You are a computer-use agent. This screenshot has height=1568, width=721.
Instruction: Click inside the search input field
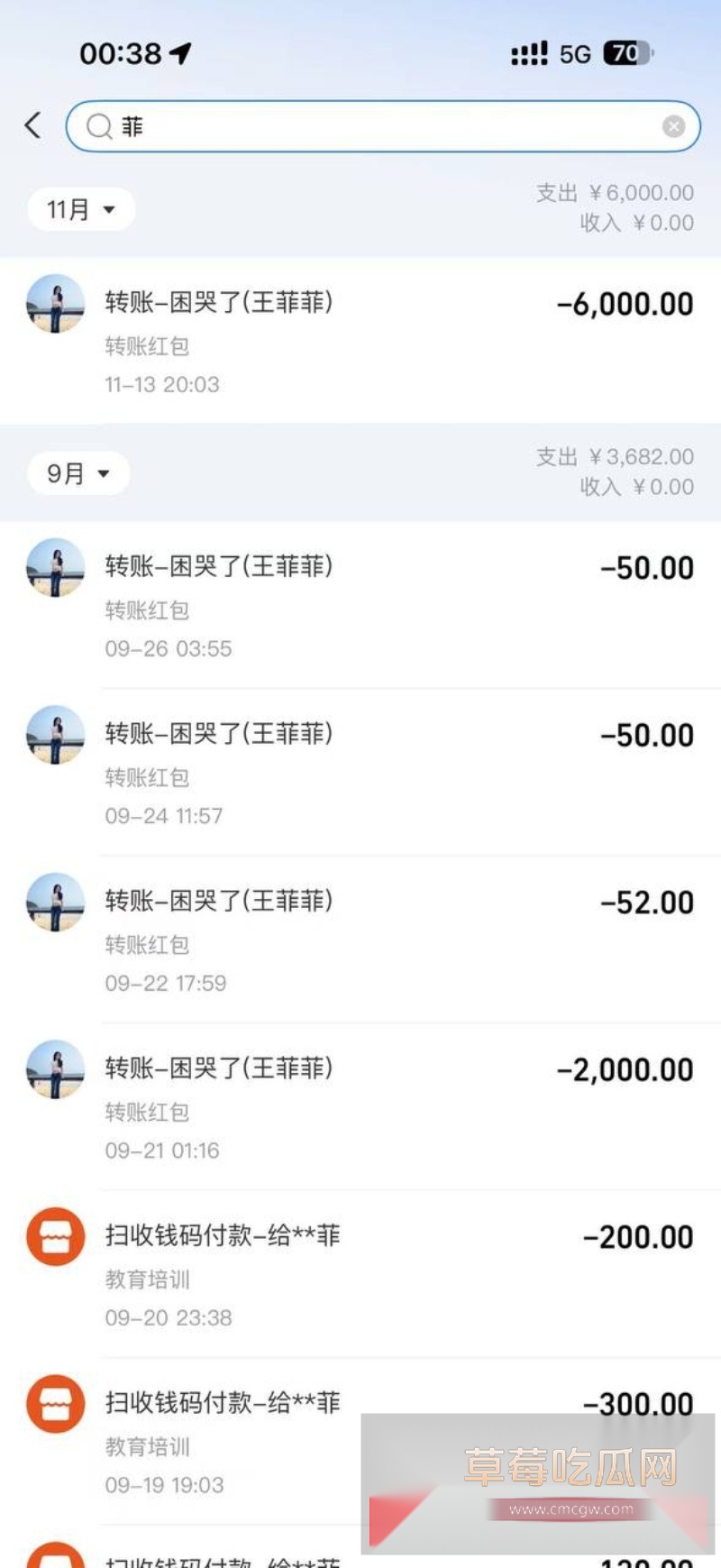(x=379, y=126)
